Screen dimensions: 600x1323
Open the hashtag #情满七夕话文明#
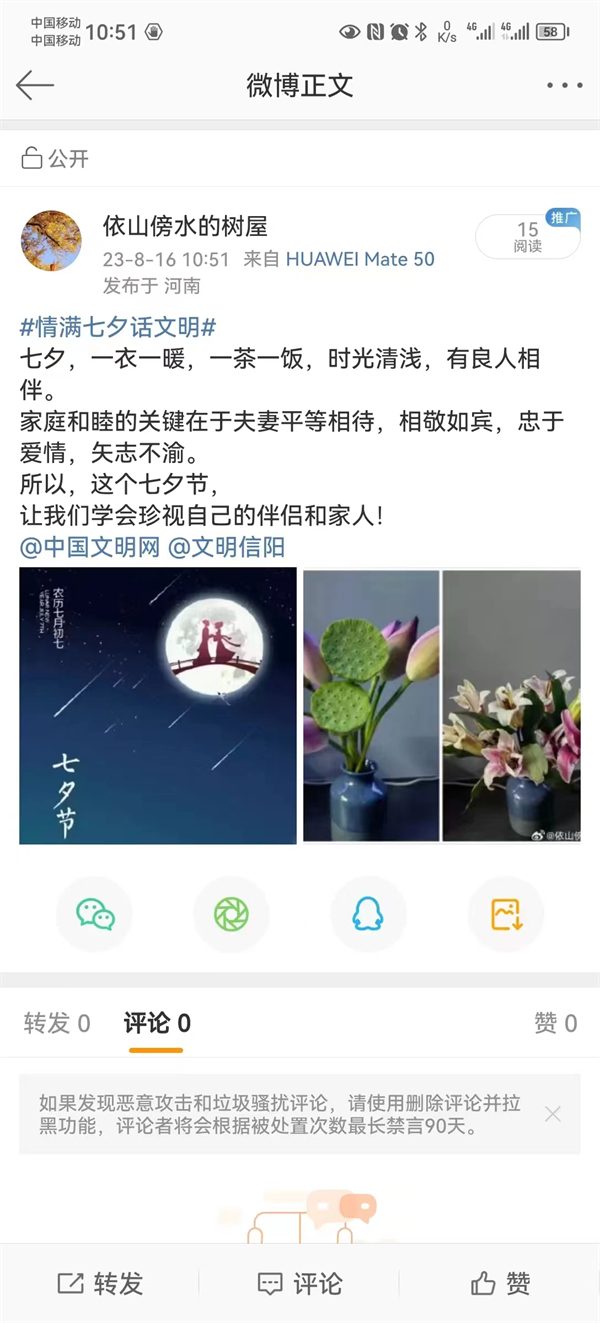pyautogui.click(x=118, y=327)
